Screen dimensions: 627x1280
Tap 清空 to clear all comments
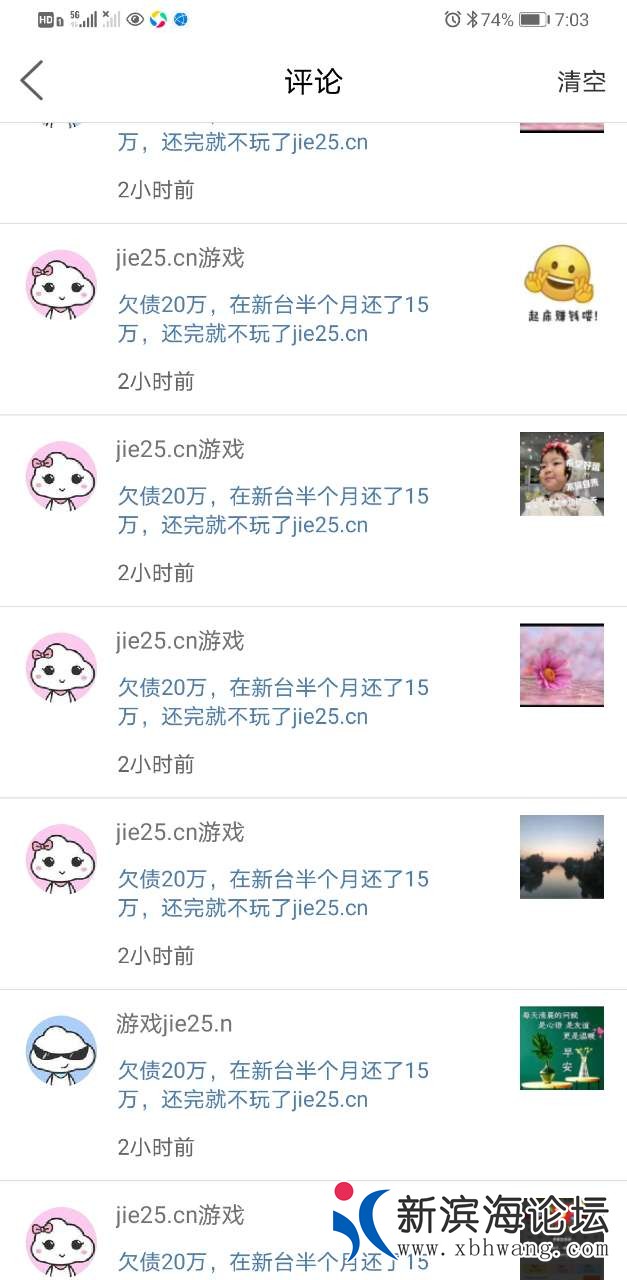click(x=581, y=82)
